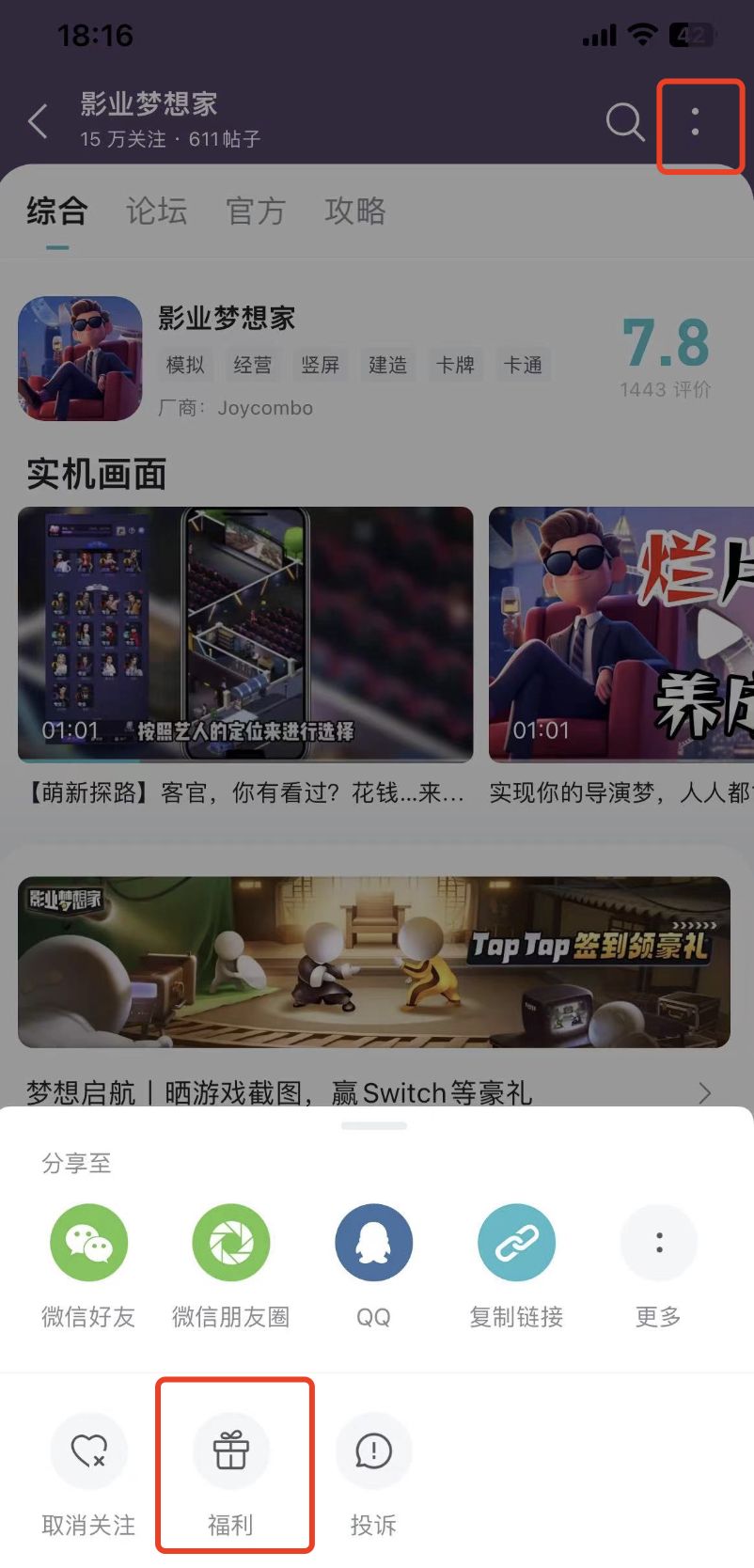The width and height of the screenshot is (754, 1568).
Task: Expand the Switch giveaway post via right chevron
Action: coord(704,1092)
